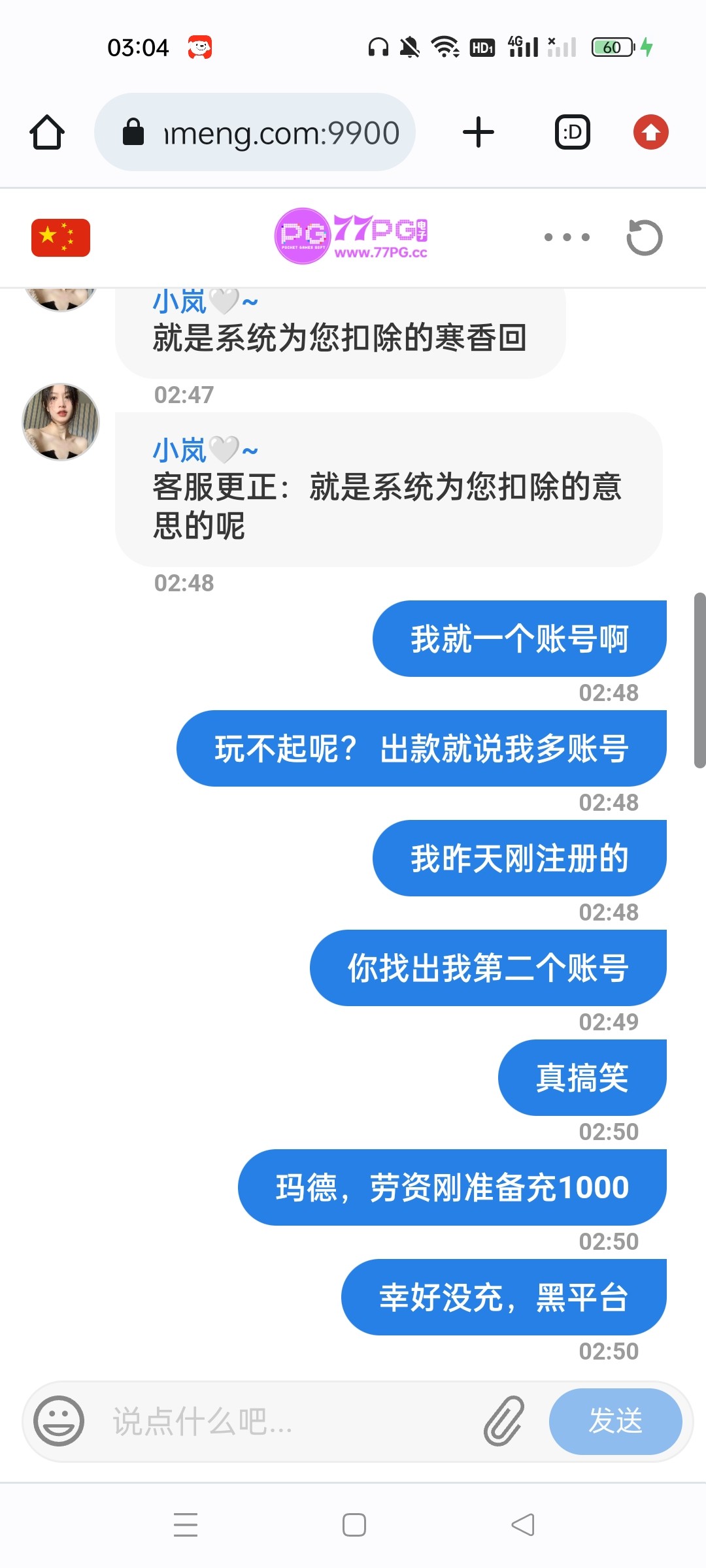
Task: Open a new browser tab
Action: point(478,133)
